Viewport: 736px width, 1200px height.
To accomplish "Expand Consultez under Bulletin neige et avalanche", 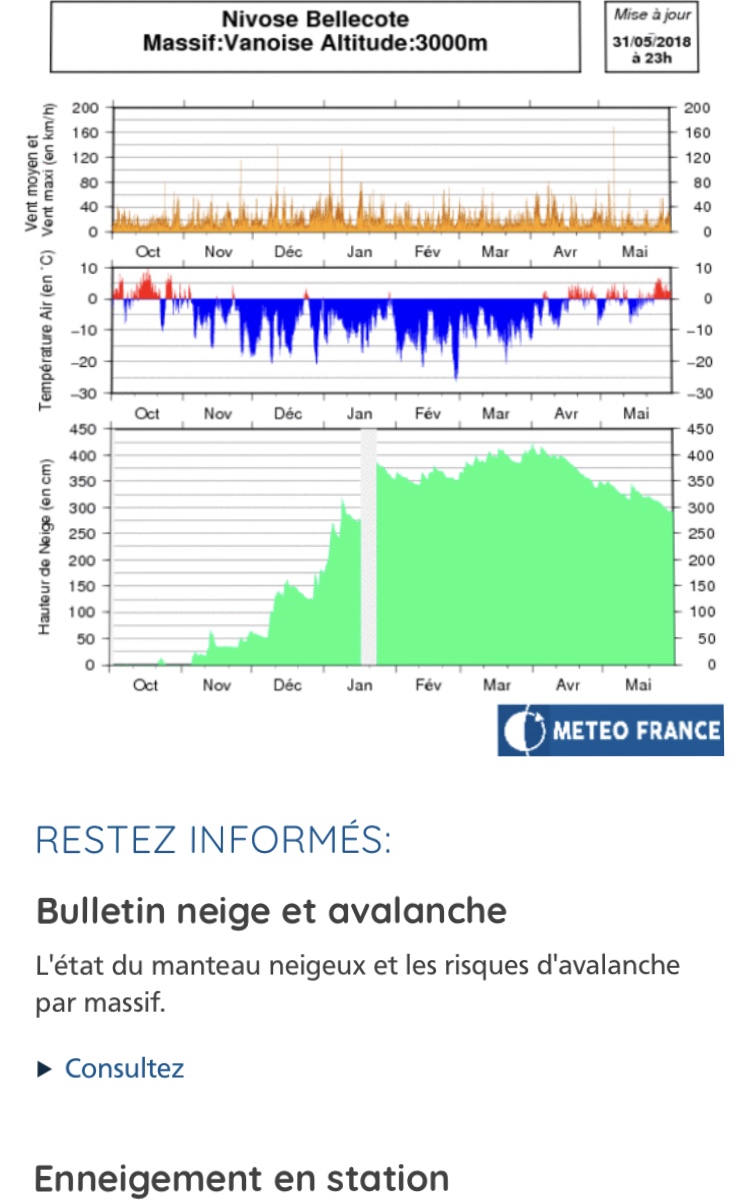I will [x=112, y=1068].
